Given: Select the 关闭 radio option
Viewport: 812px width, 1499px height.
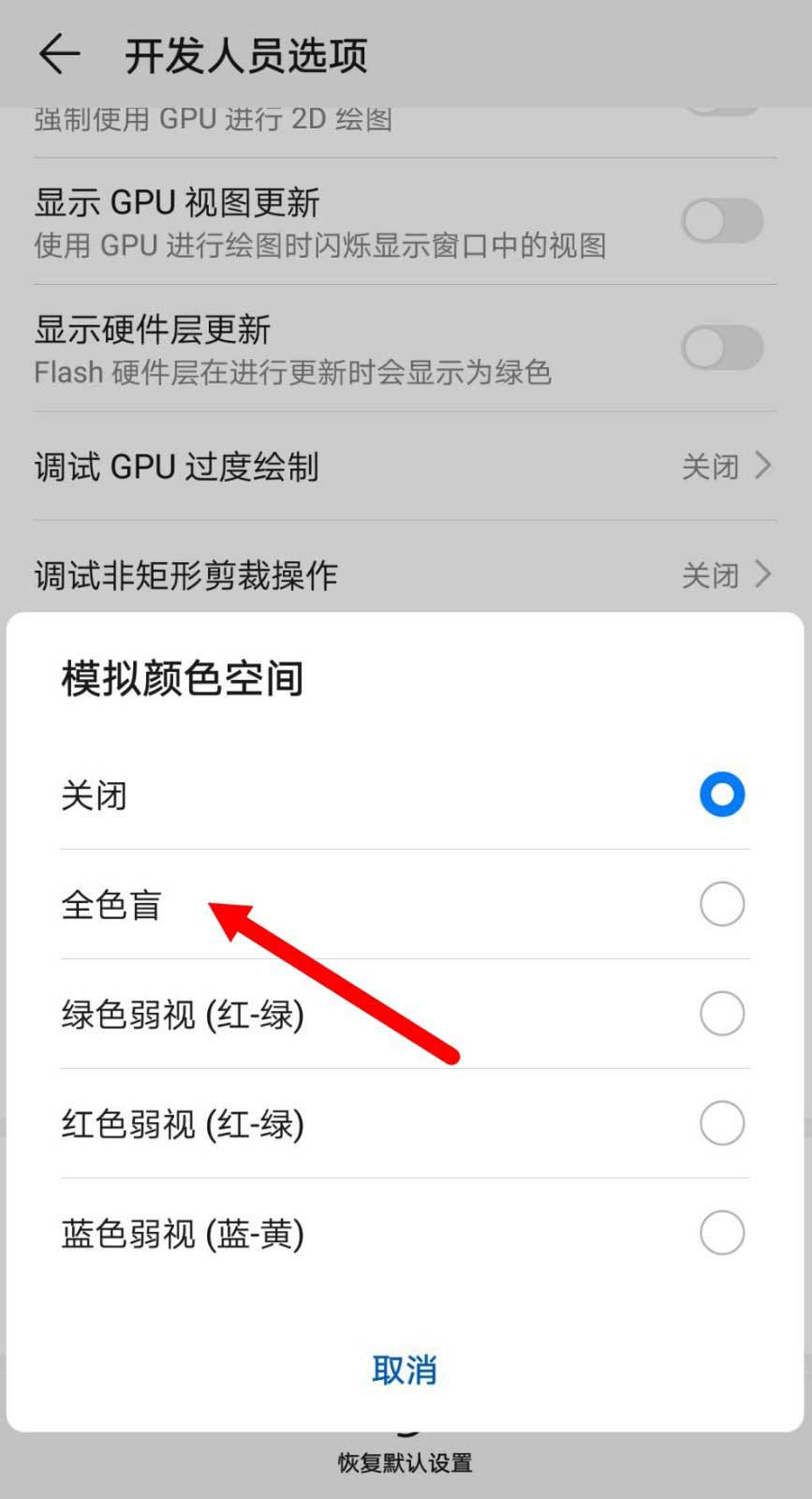Looking at the screenshot, I should tap(405, 795).
